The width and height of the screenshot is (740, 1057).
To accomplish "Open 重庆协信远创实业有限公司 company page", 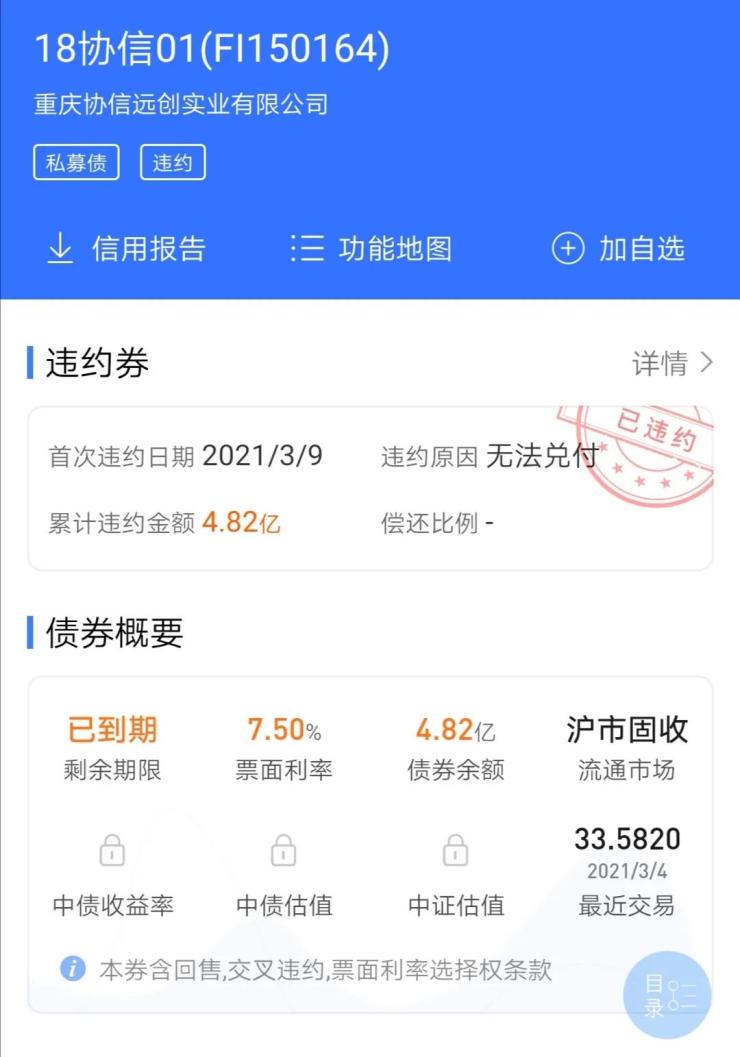I will [178, 103].
